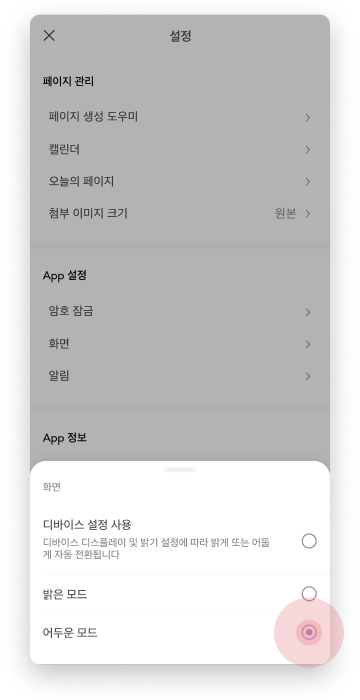Close the settings screen
Image resolution: width=360 pixels, height=700 pixels.
(49, 36)
